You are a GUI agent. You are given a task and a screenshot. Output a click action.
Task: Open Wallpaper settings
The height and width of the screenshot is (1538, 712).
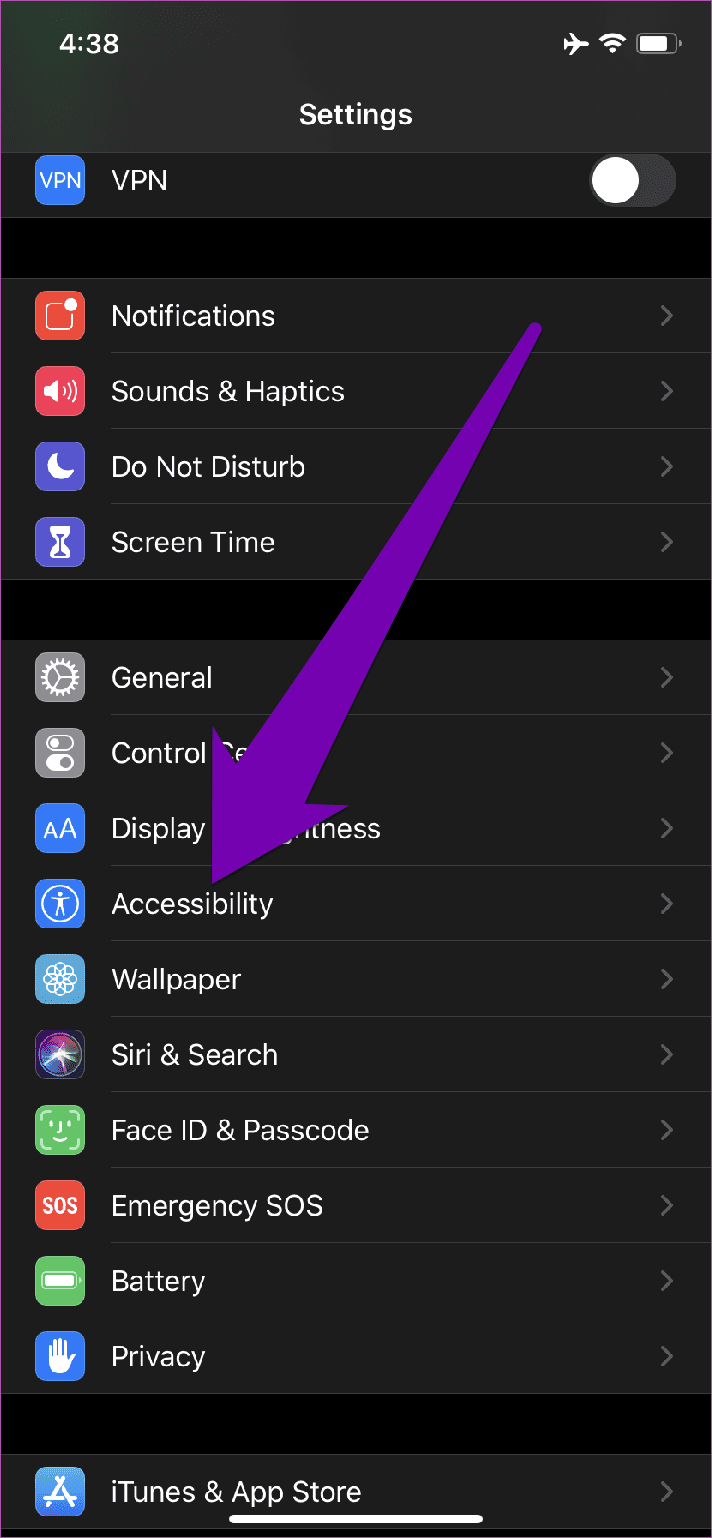(x=356, y=979)
